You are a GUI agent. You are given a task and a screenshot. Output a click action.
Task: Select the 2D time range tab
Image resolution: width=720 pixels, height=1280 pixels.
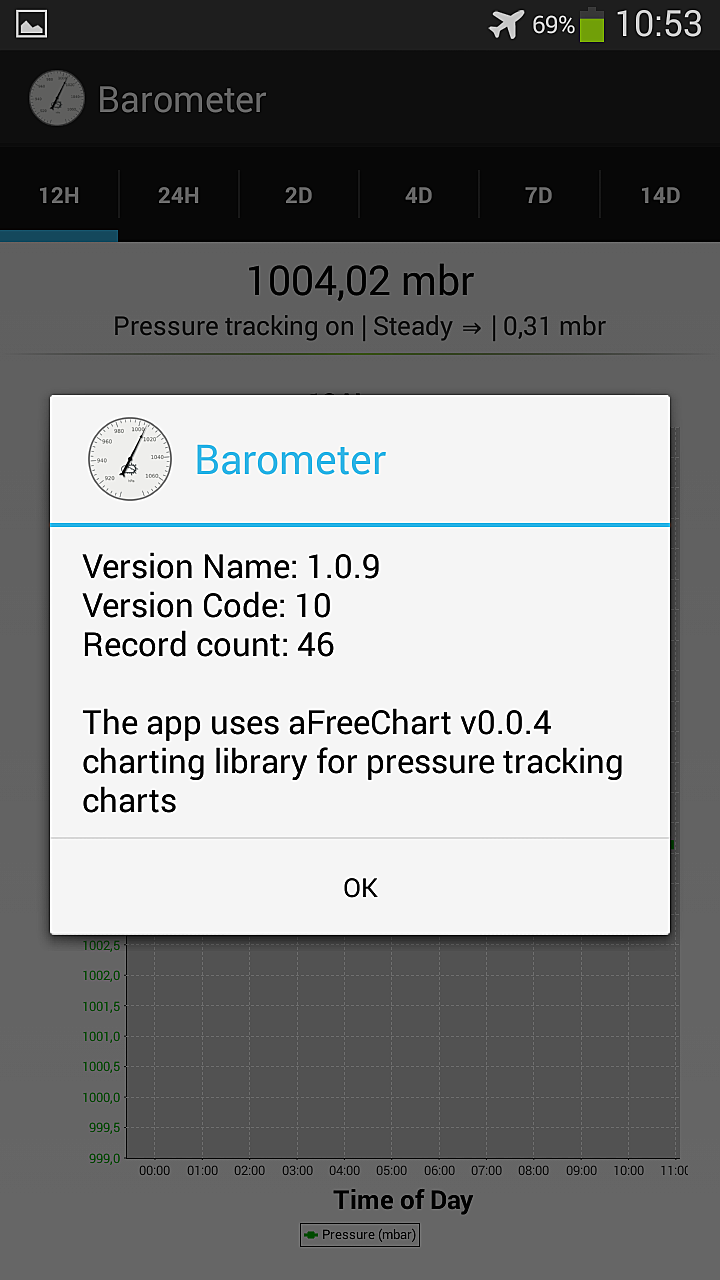pos(299,195)
